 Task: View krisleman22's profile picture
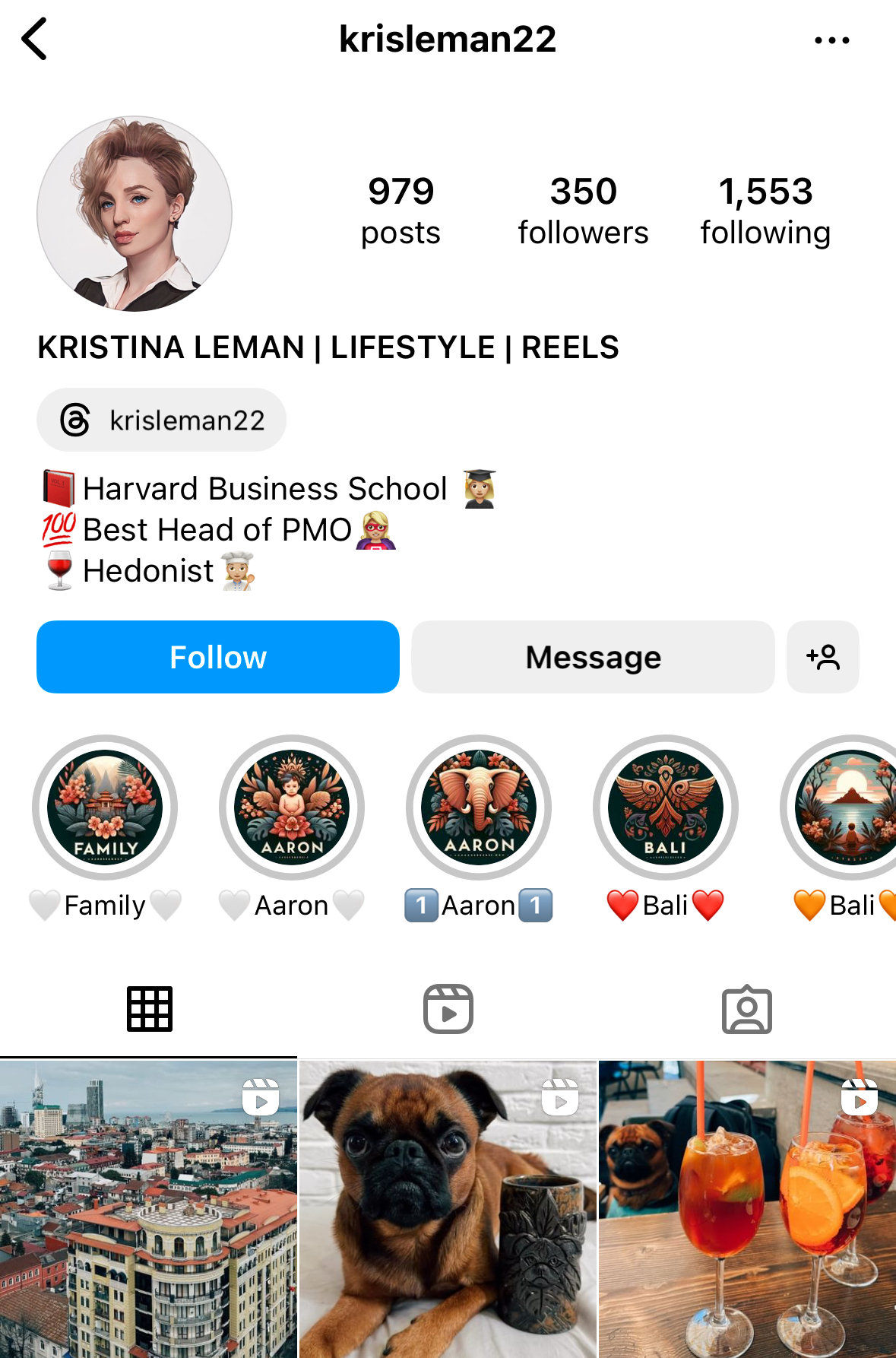click(x=135, y=214)
